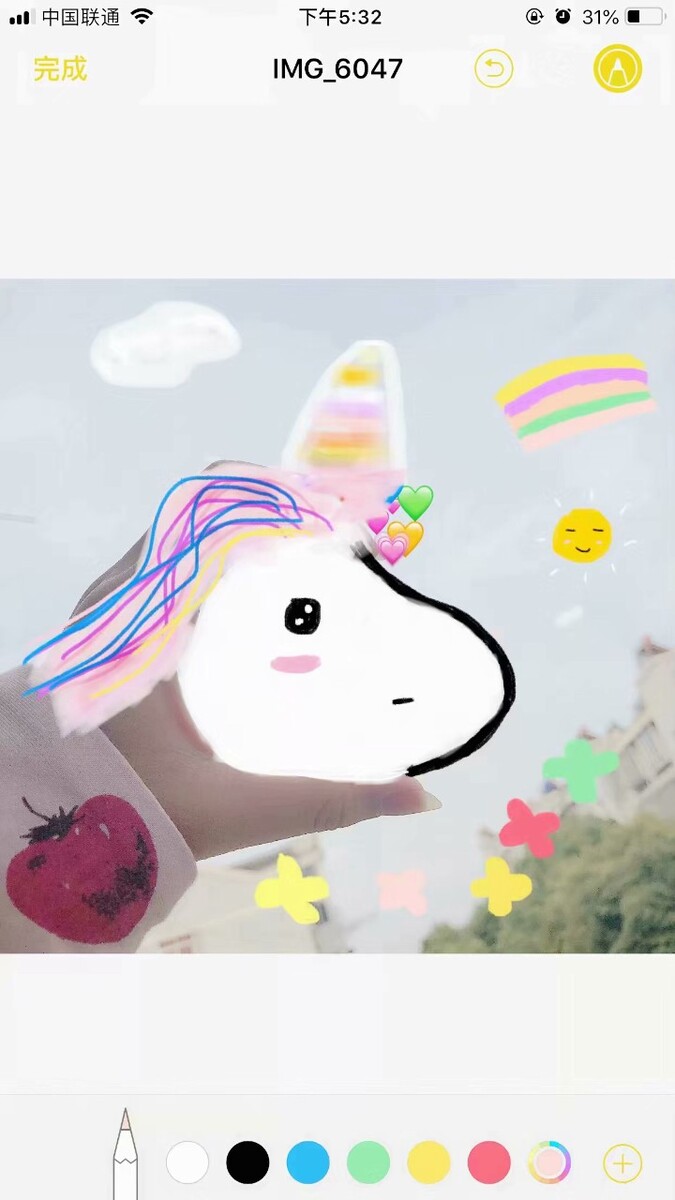The width and height of the screenshot is (675, 1200).
Task: Open the plus menu for more tools
Action: (622, 1163)
